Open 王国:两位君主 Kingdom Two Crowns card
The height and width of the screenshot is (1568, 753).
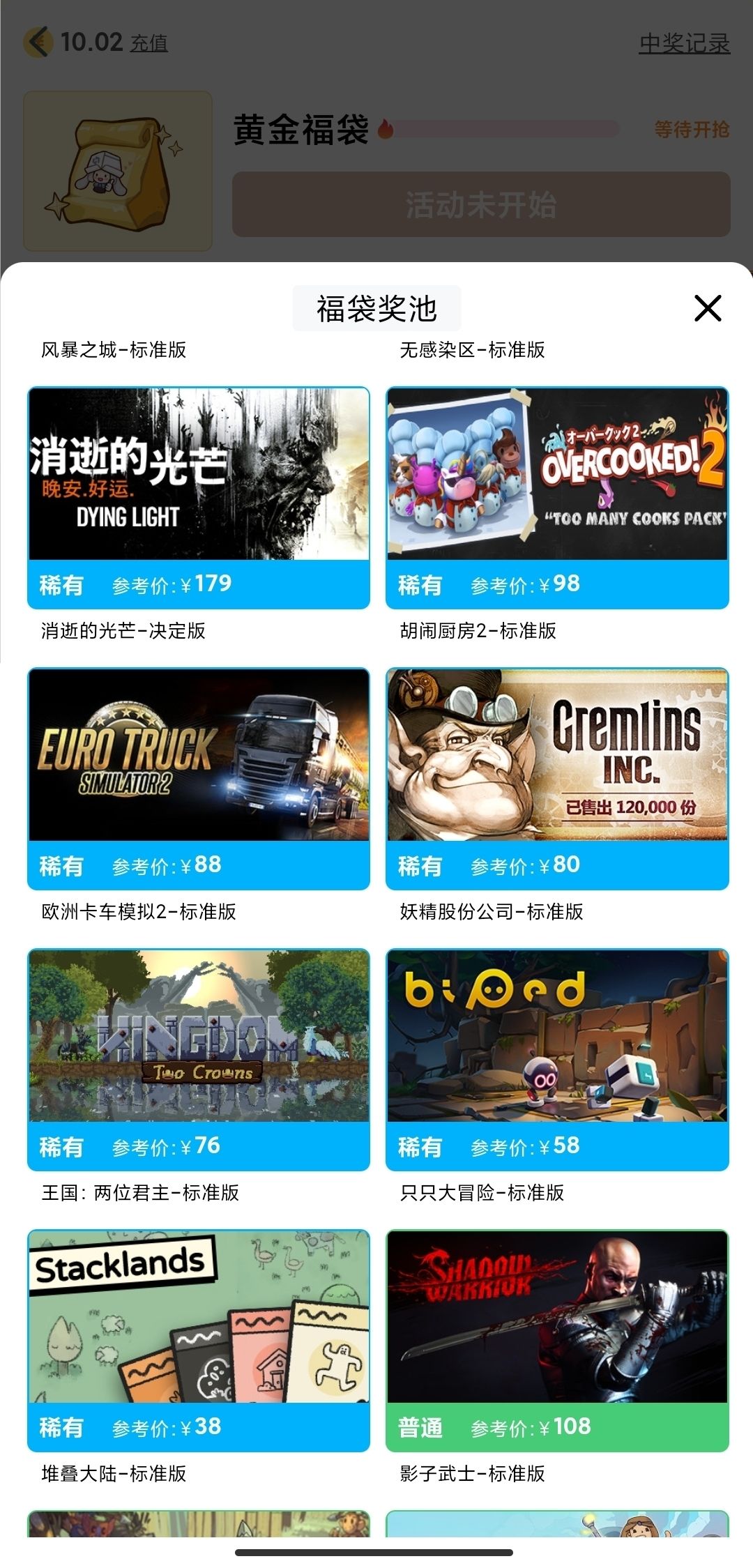(x=199, y=1060)
